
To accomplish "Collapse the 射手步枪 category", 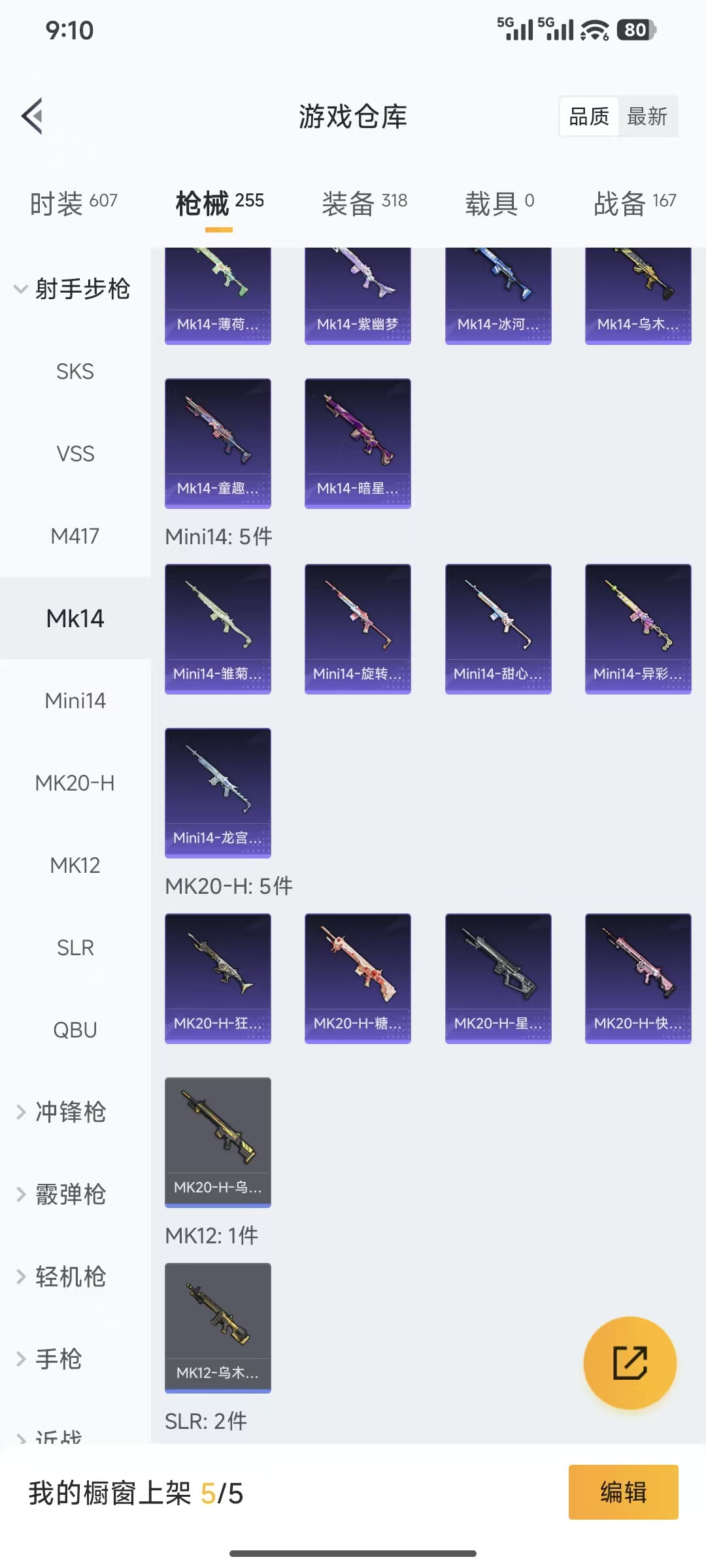I will click(75, 287).
